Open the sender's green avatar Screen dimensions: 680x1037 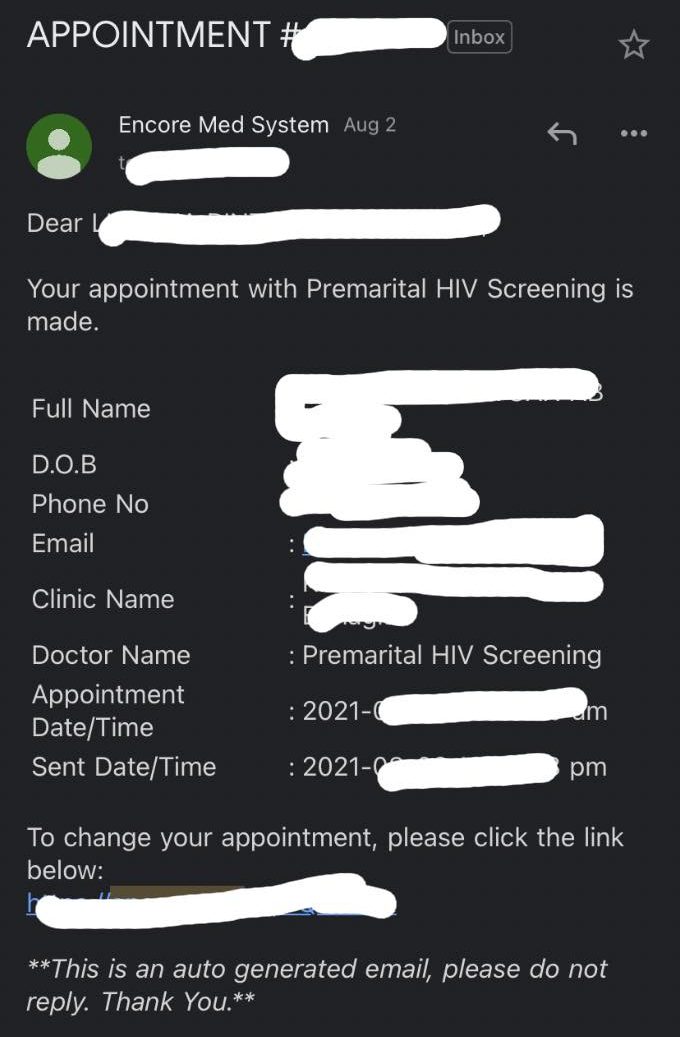pos(59,147)
